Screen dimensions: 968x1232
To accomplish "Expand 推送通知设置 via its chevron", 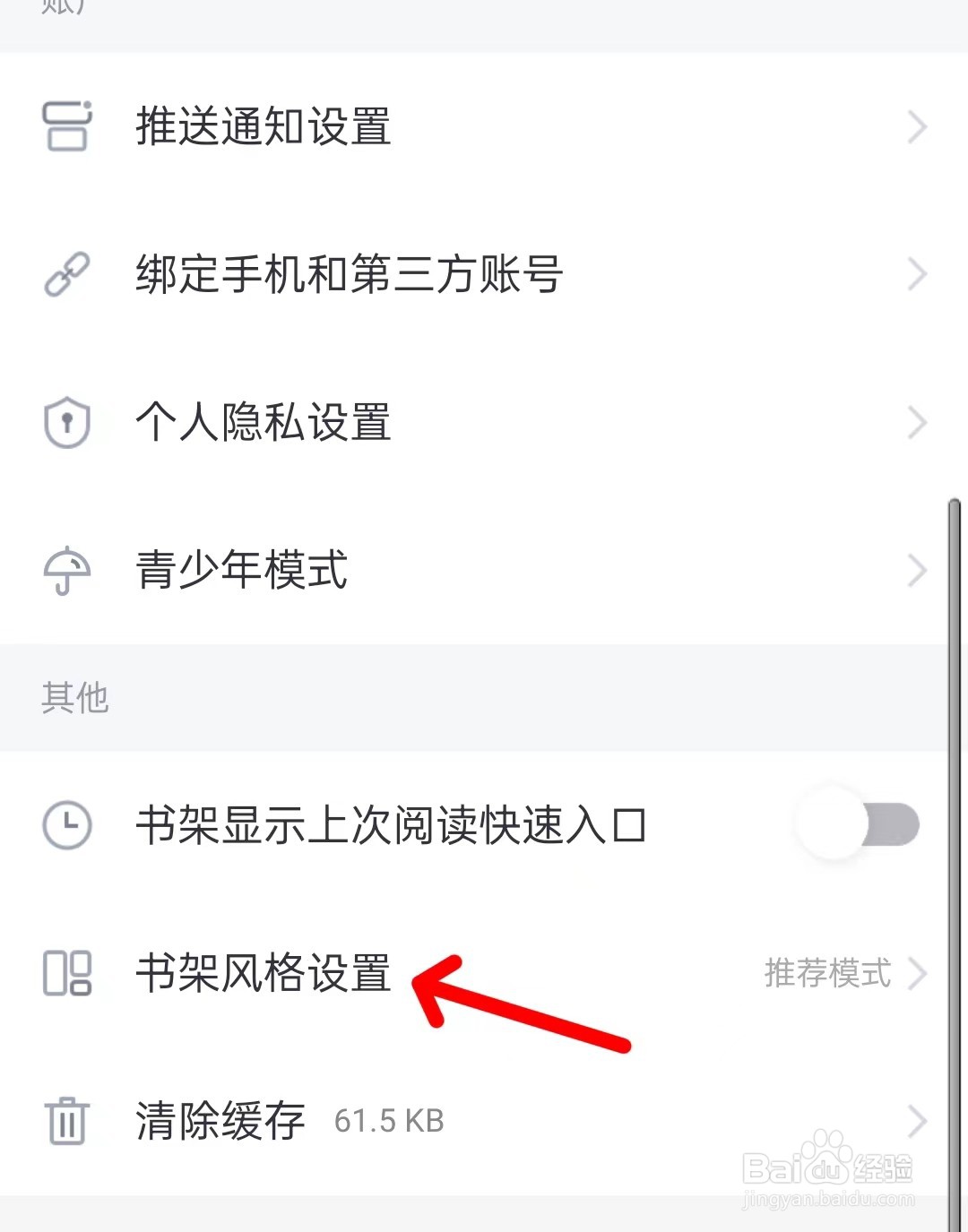I will 916,128.
